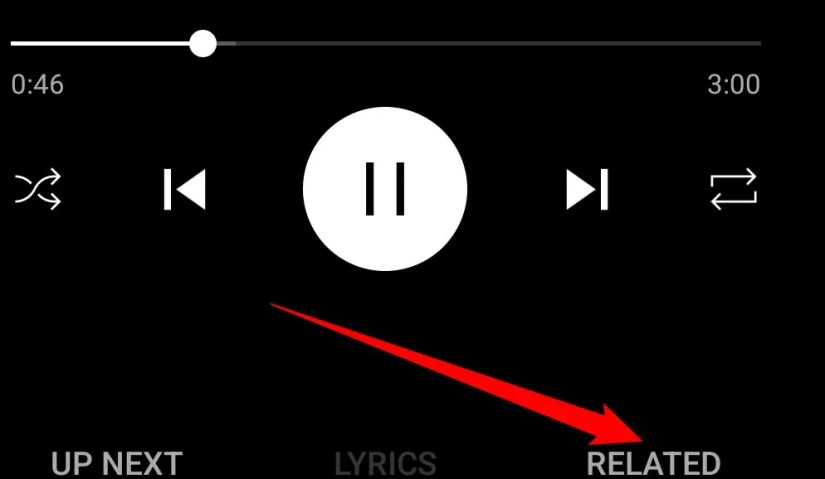Pause the current song
Viewport: 825px width, 479px height.
point(385,188)
